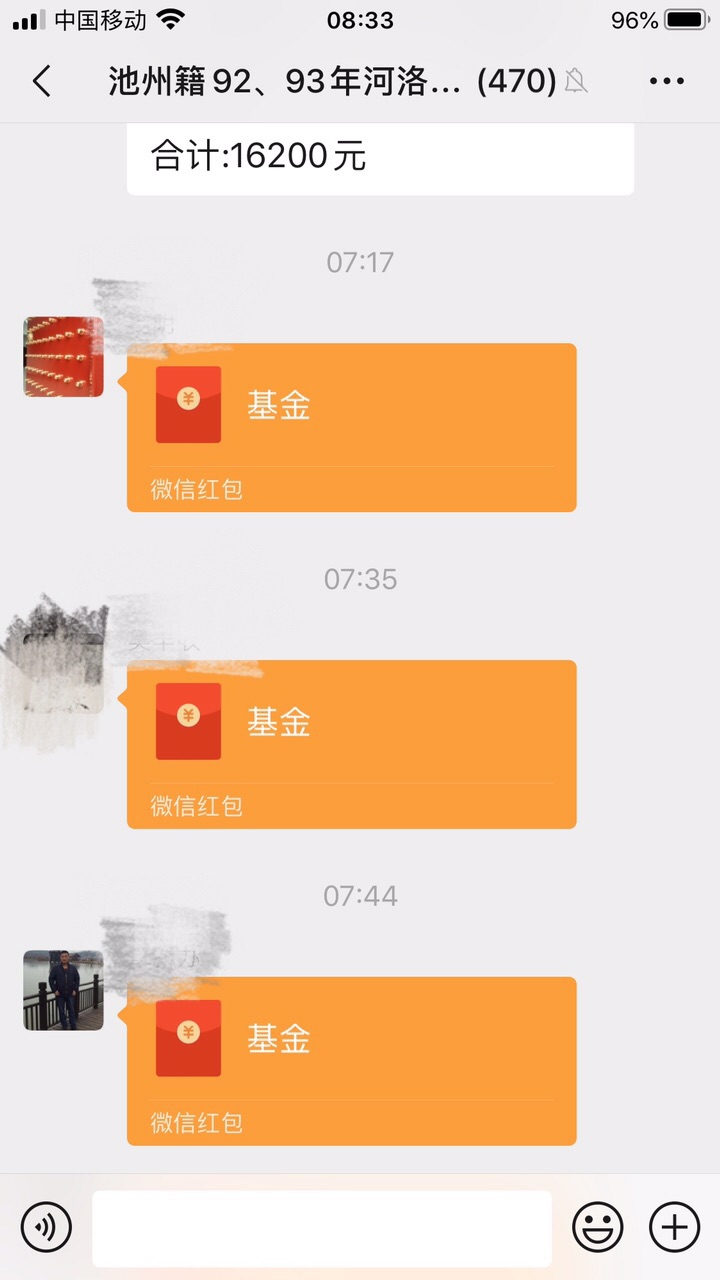Switch to voice message input

point(46,1227)
